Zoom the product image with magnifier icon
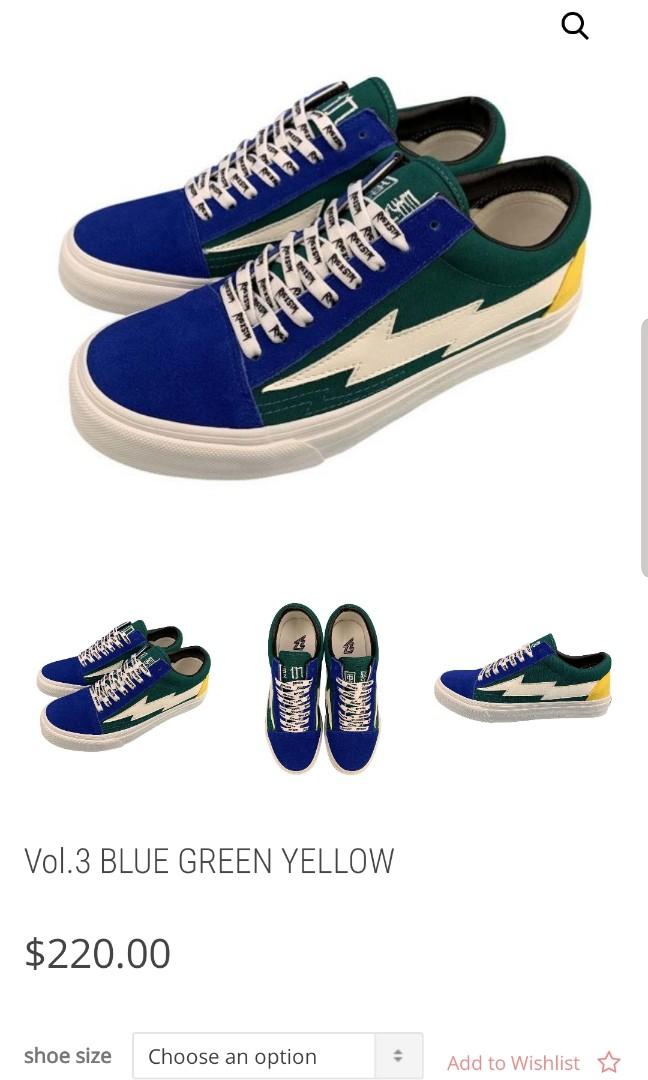Screen dimensions: 648x1080 (575, 26)
